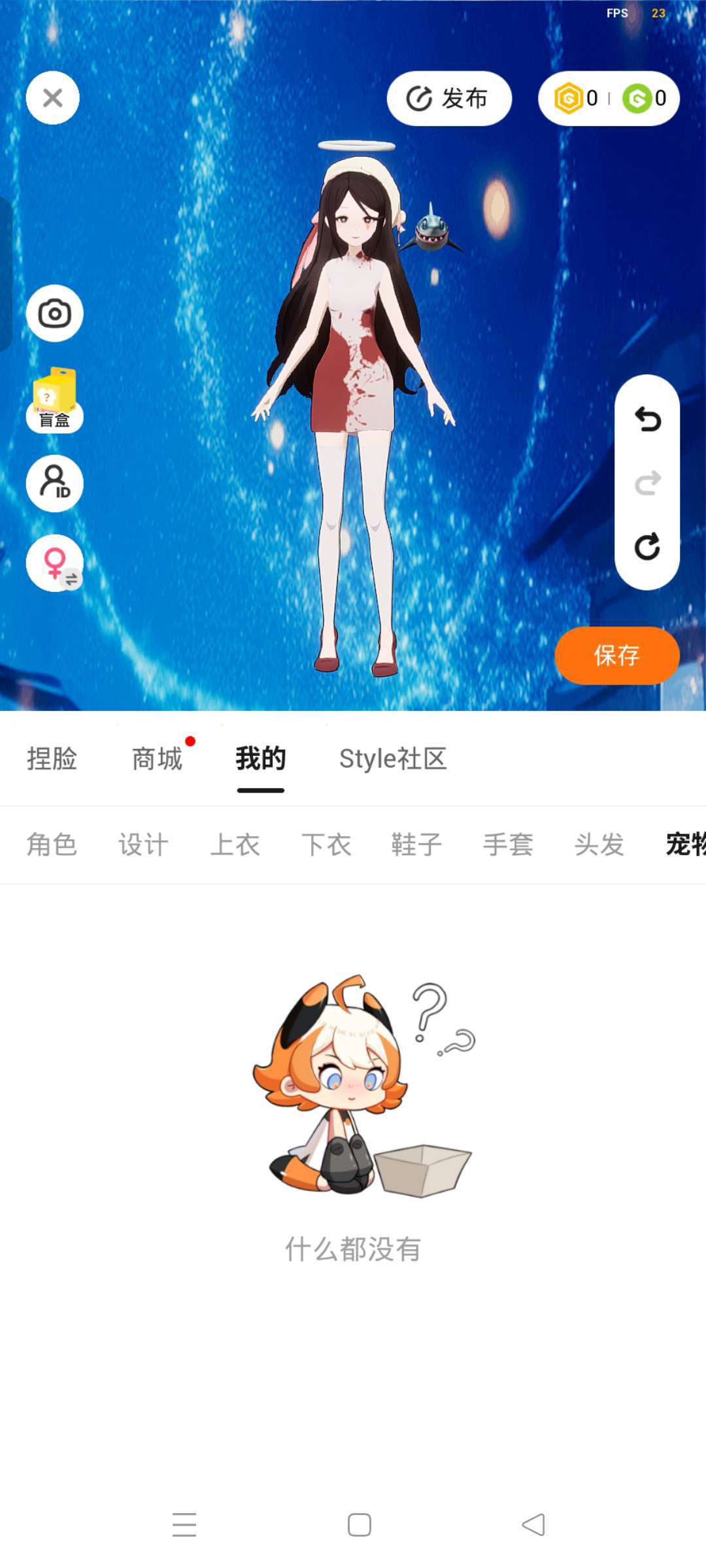Redo the last undone change

tap(647, 483)
